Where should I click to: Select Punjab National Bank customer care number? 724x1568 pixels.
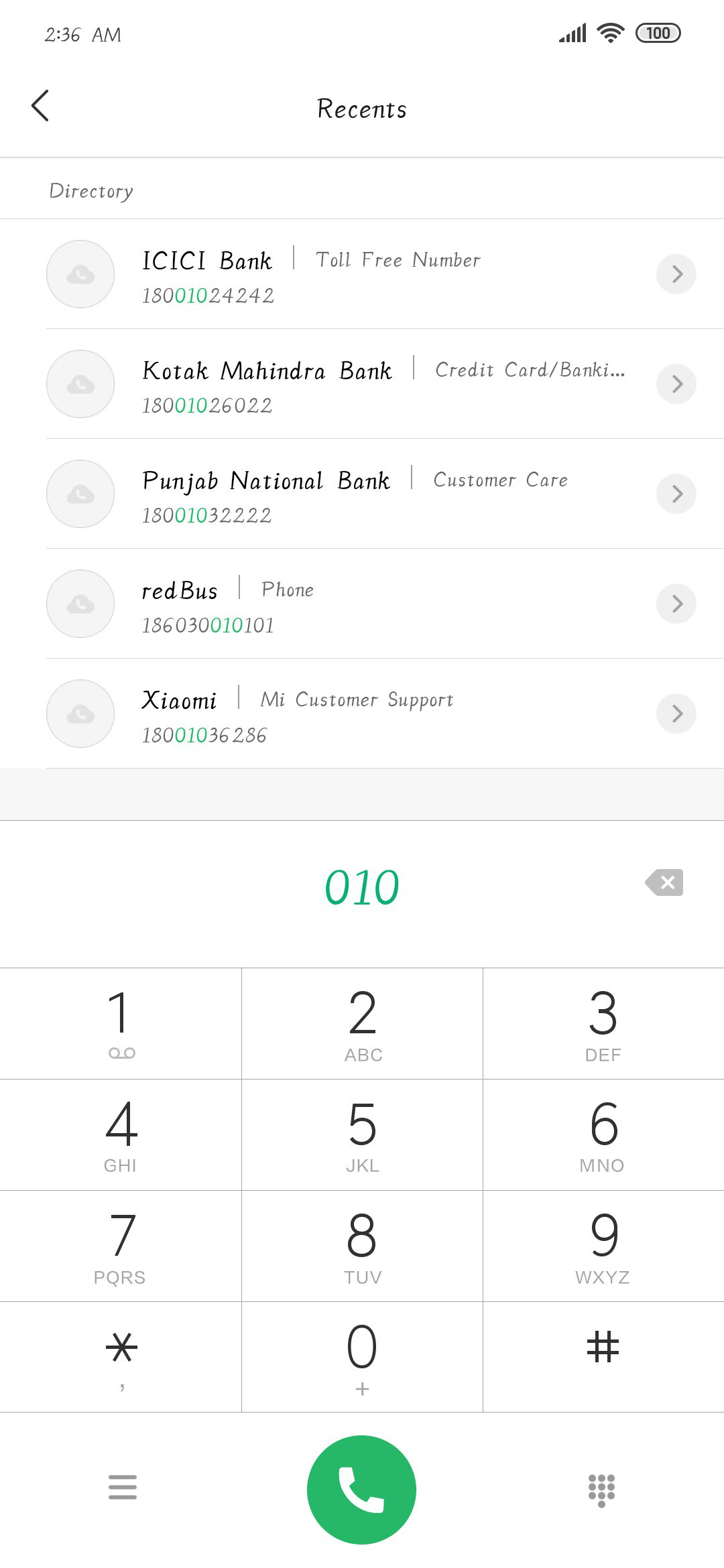click(362, 494)
